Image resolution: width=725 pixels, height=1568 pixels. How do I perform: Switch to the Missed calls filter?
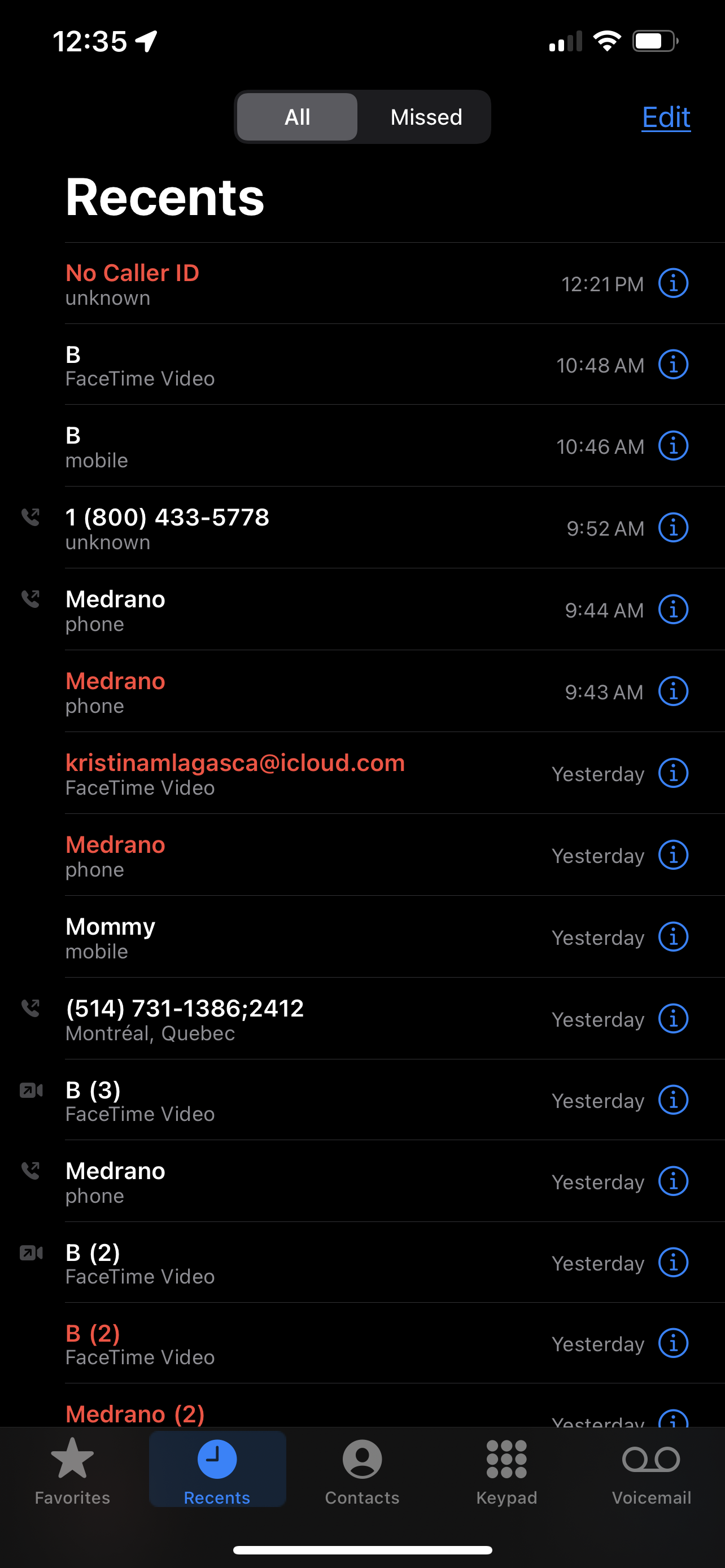[426, 117]
